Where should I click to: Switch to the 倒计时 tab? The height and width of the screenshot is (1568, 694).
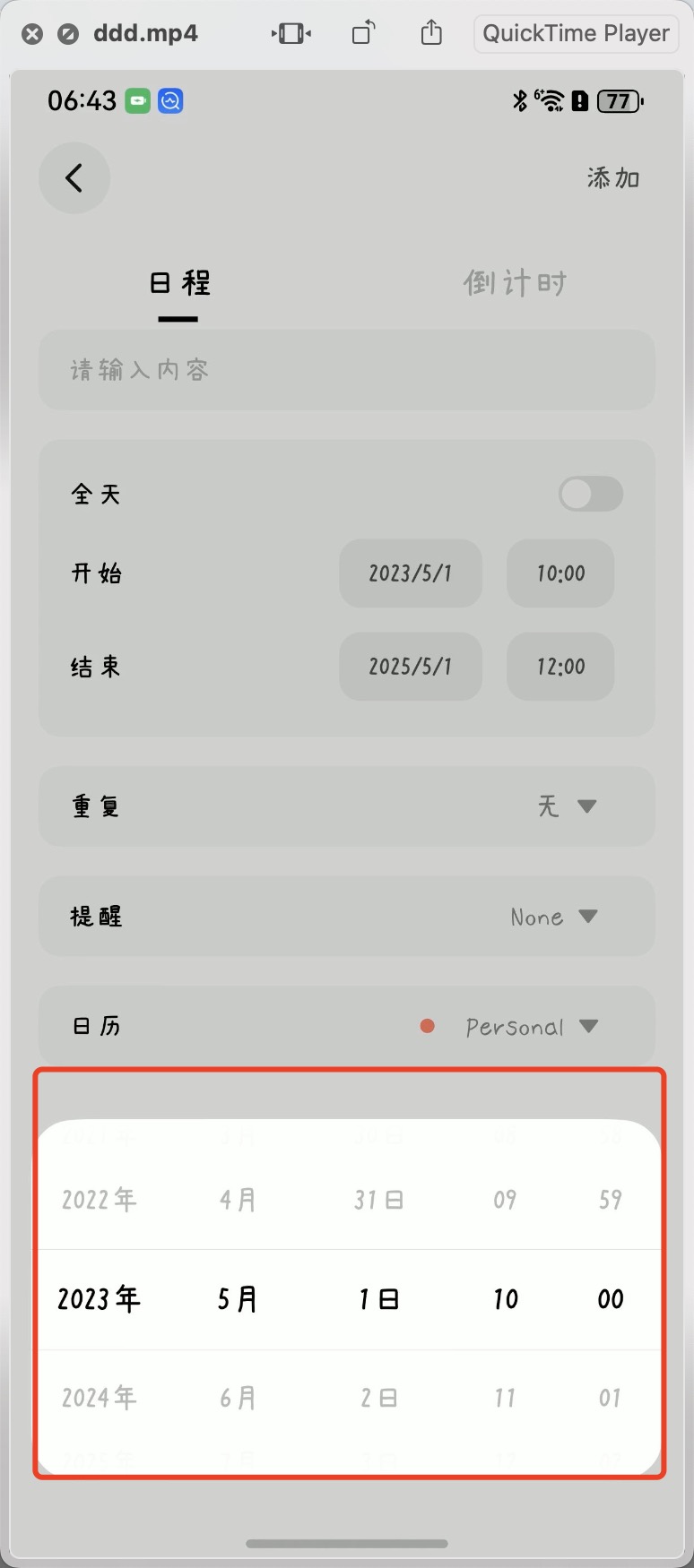[516, 283]
